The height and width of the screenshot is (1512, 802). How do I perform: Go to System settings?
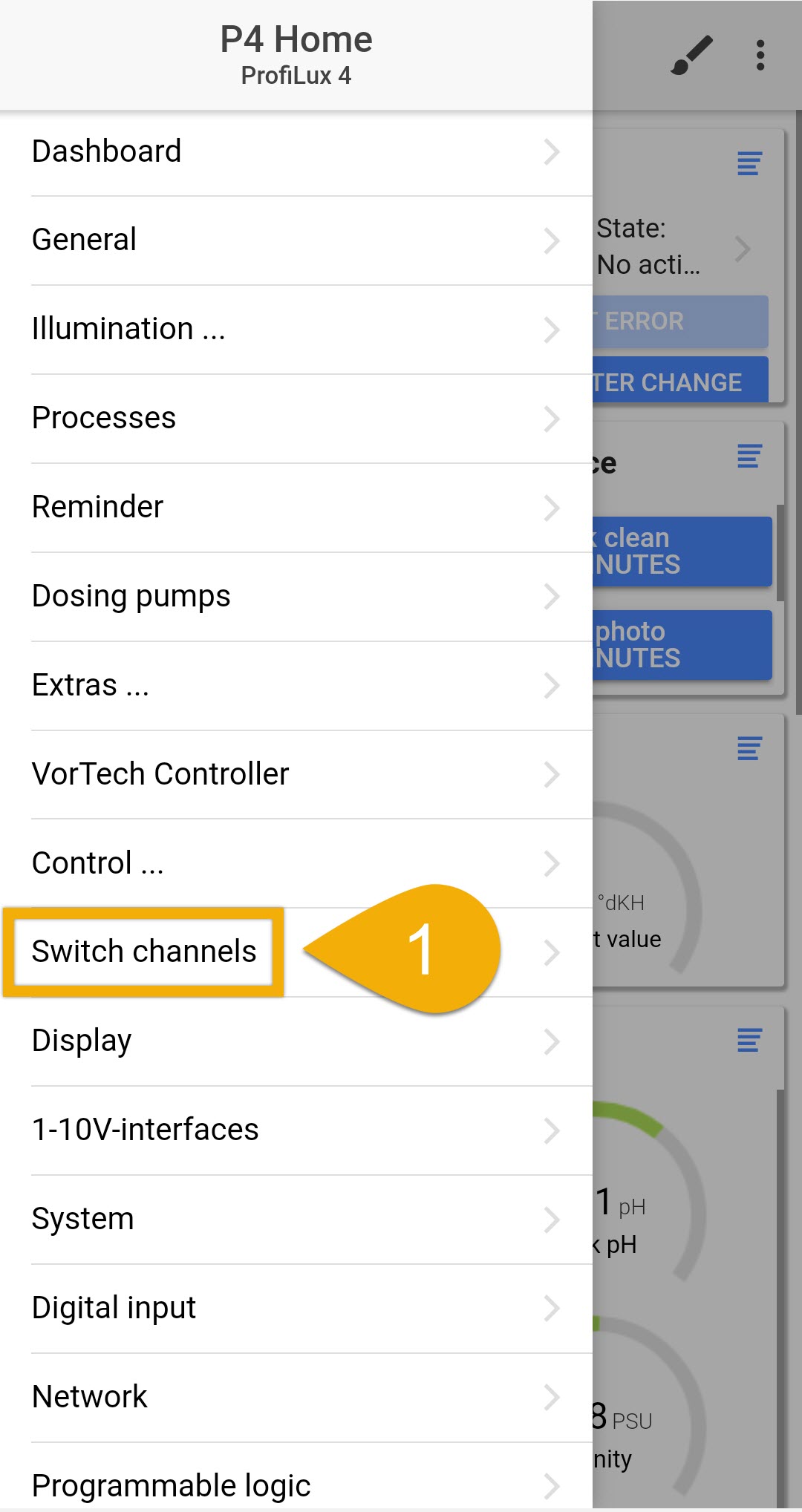coord(296,1220)
